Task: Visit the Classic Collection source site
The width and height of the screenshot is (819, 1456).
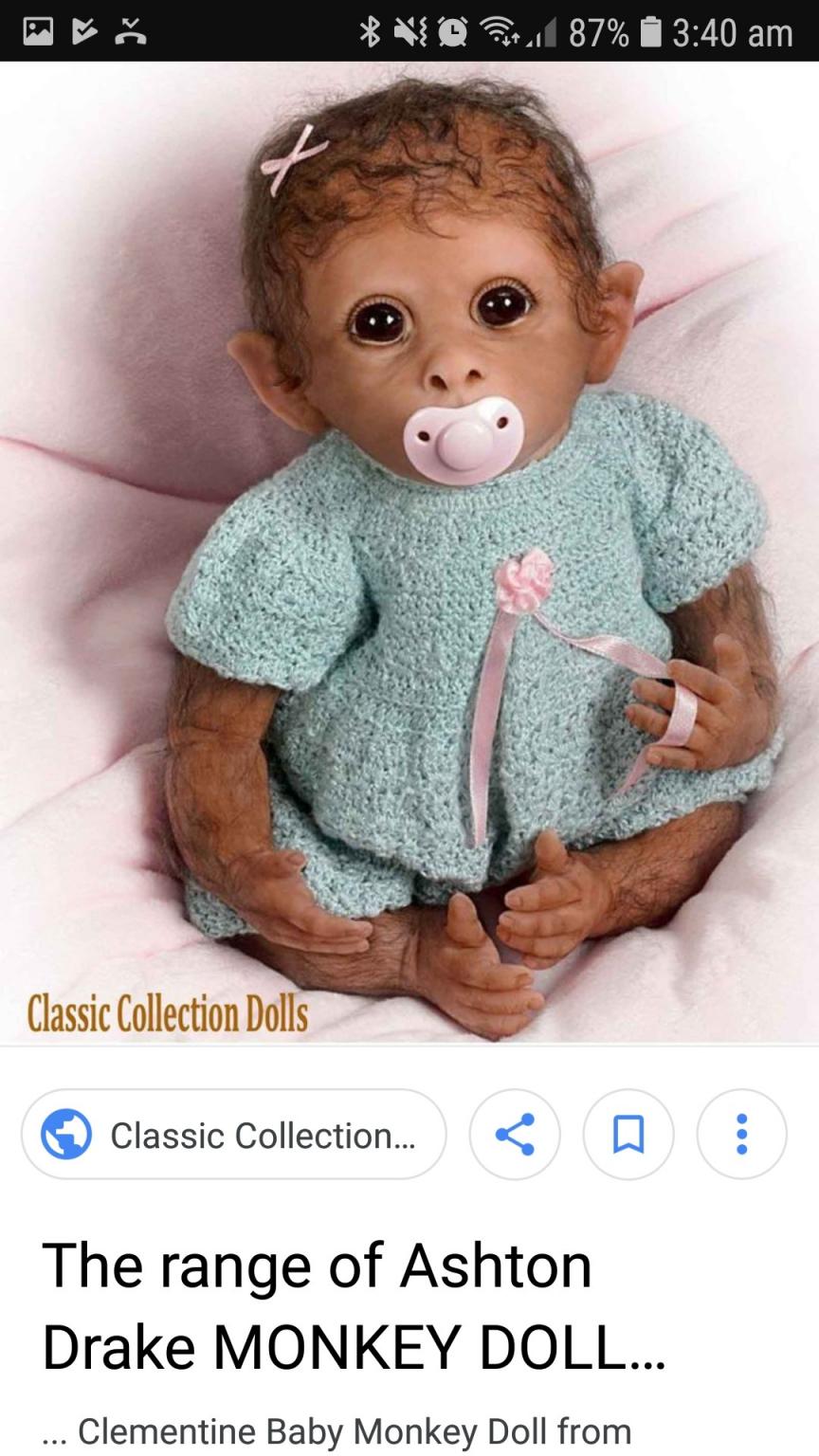Action: (x=233, y=1135)
